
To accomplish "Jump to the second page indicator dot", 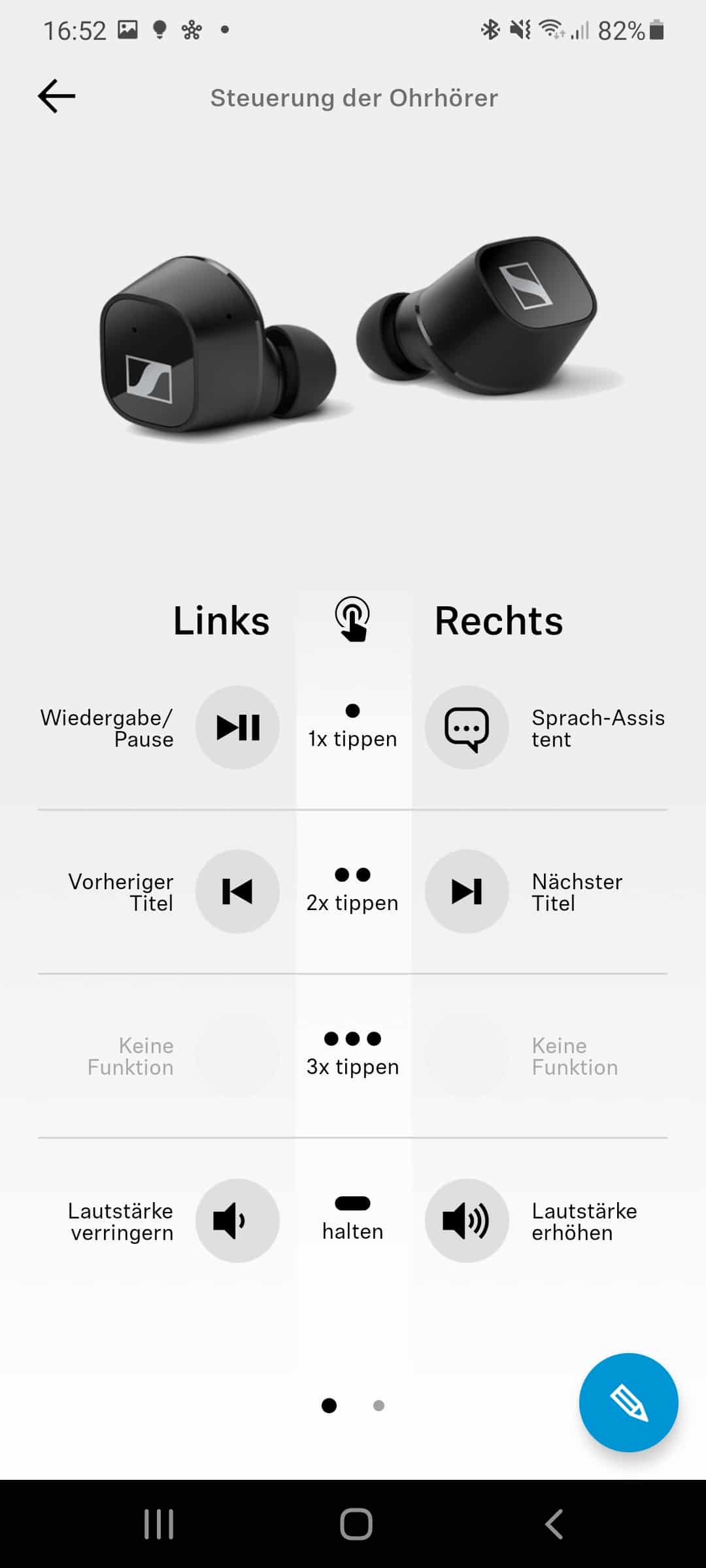I will [378, 1405].
